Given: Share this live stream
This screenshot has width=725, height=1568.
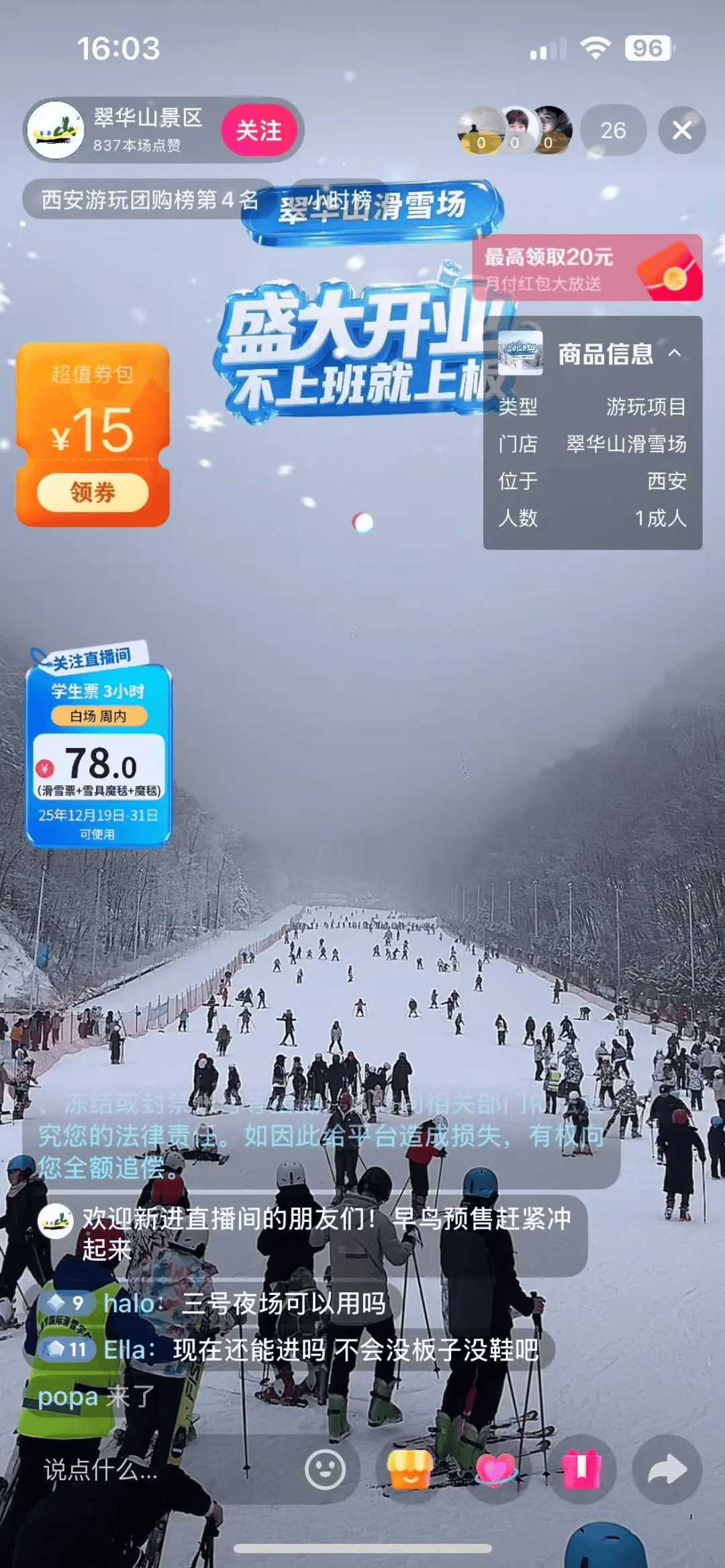Looking at the screenshot, I should click(x=667, y=1470).
